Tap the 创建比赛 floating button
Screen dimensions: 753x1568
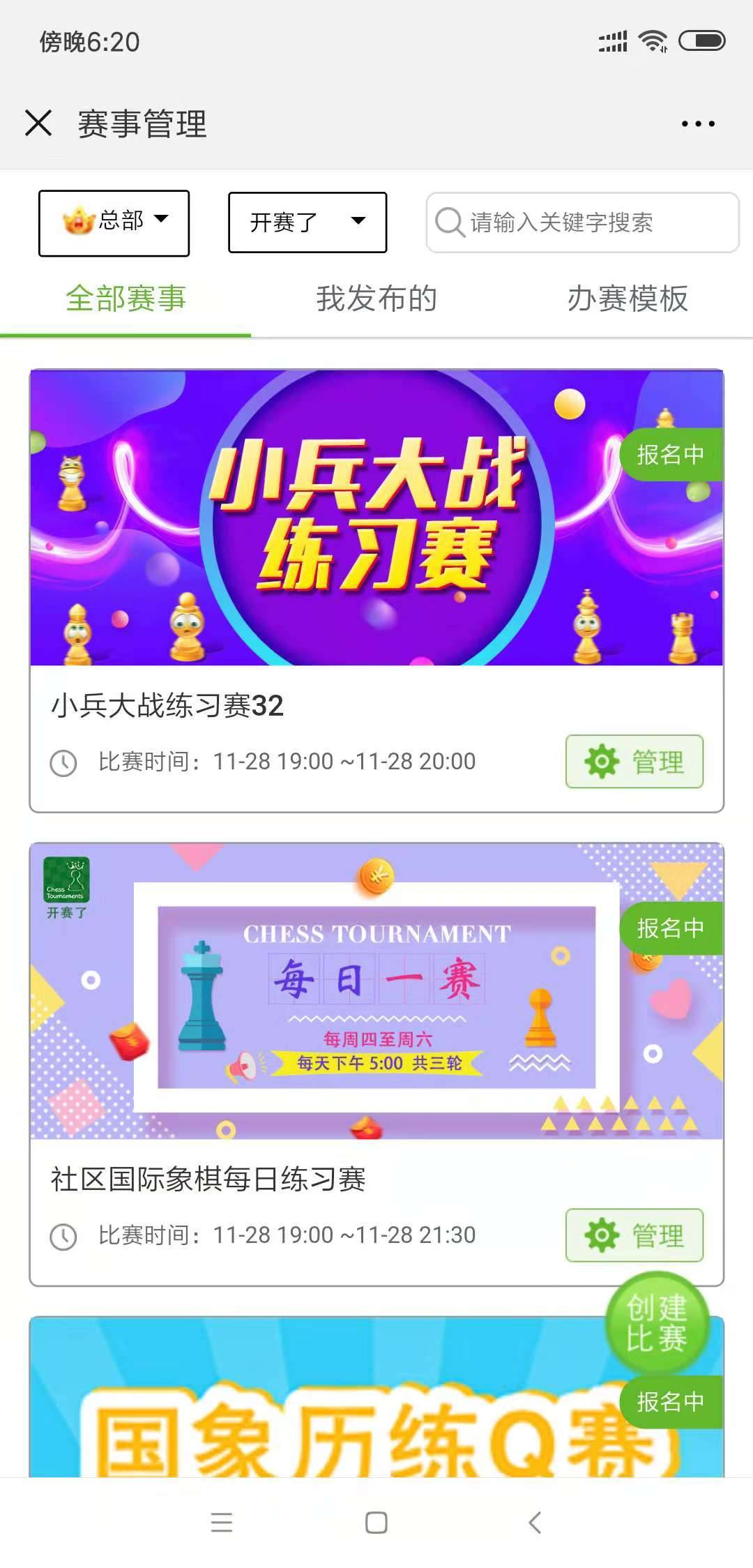tap(657, 1323)
